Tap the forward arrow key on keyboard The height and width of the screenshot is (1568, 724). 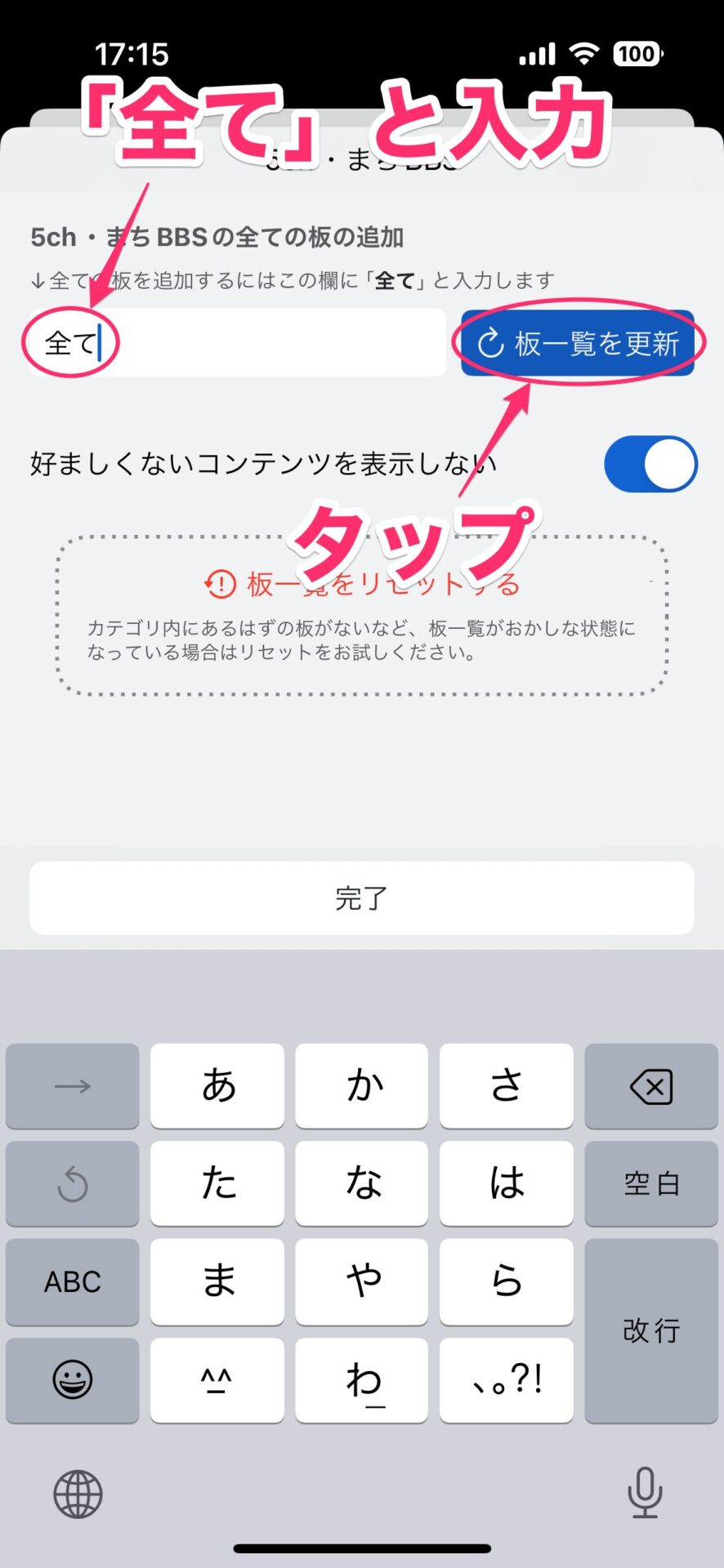click(x=72, y=1086)
